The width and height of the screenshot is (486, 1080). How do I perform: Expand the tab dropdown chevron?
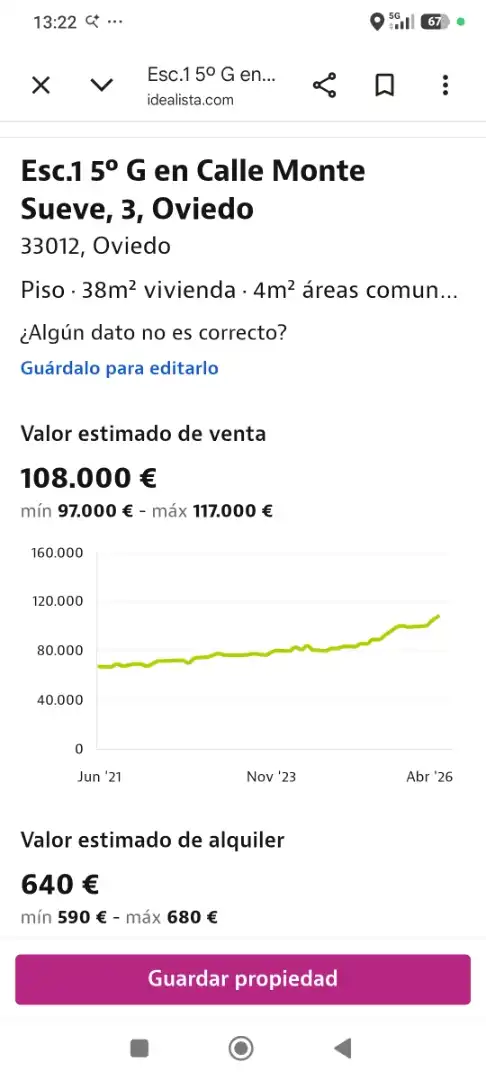tap(102, 86)
